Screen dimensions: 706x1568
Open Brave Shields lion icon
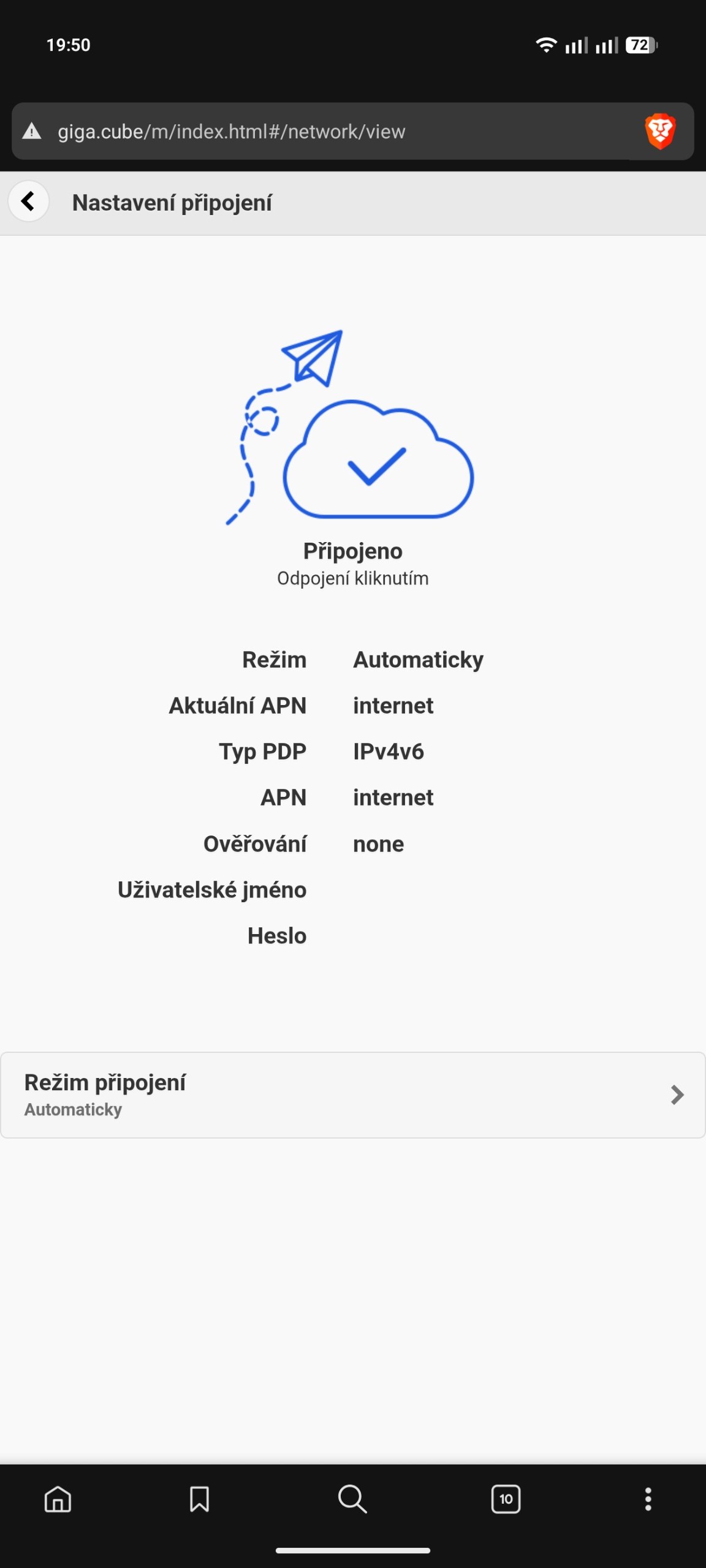(660, 131)
